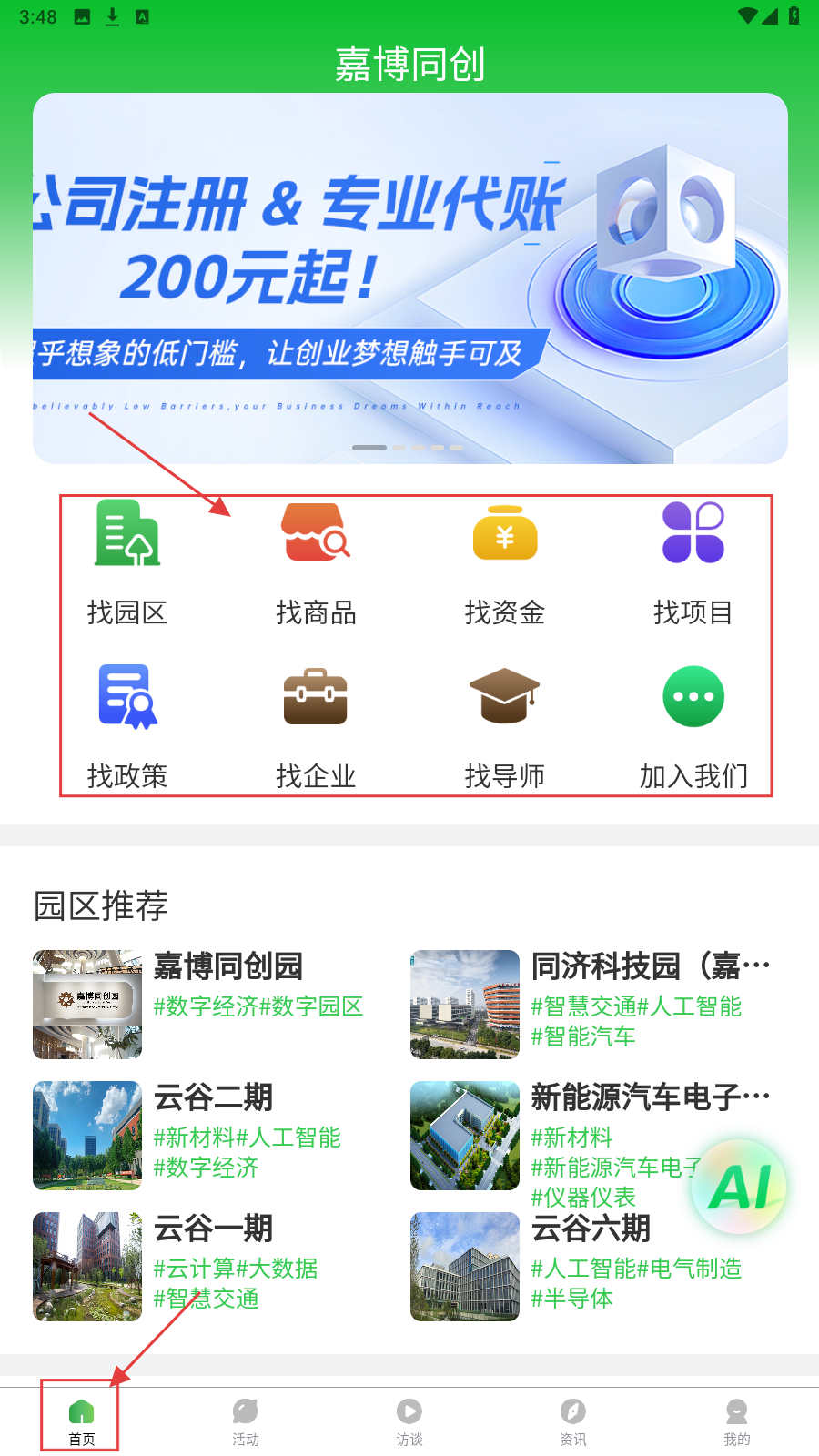Image resolution: width=819 pixels, height=1456 pixels.
Task: View the 云谷六期 park card
Action: click(x=591, y=1266)
